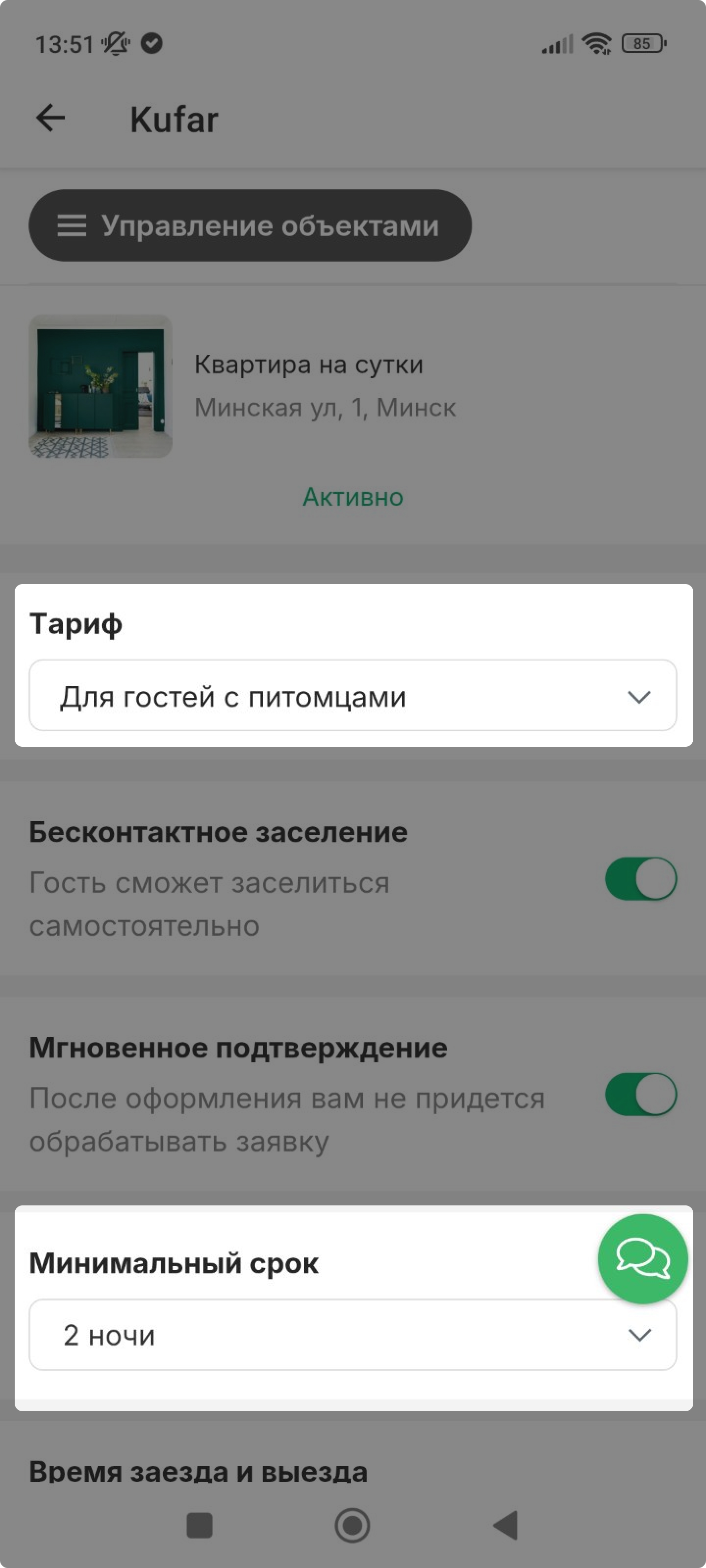Open the green chat support button
706x1568 pixels.
pyautogui.click(x=643, y=1259)
